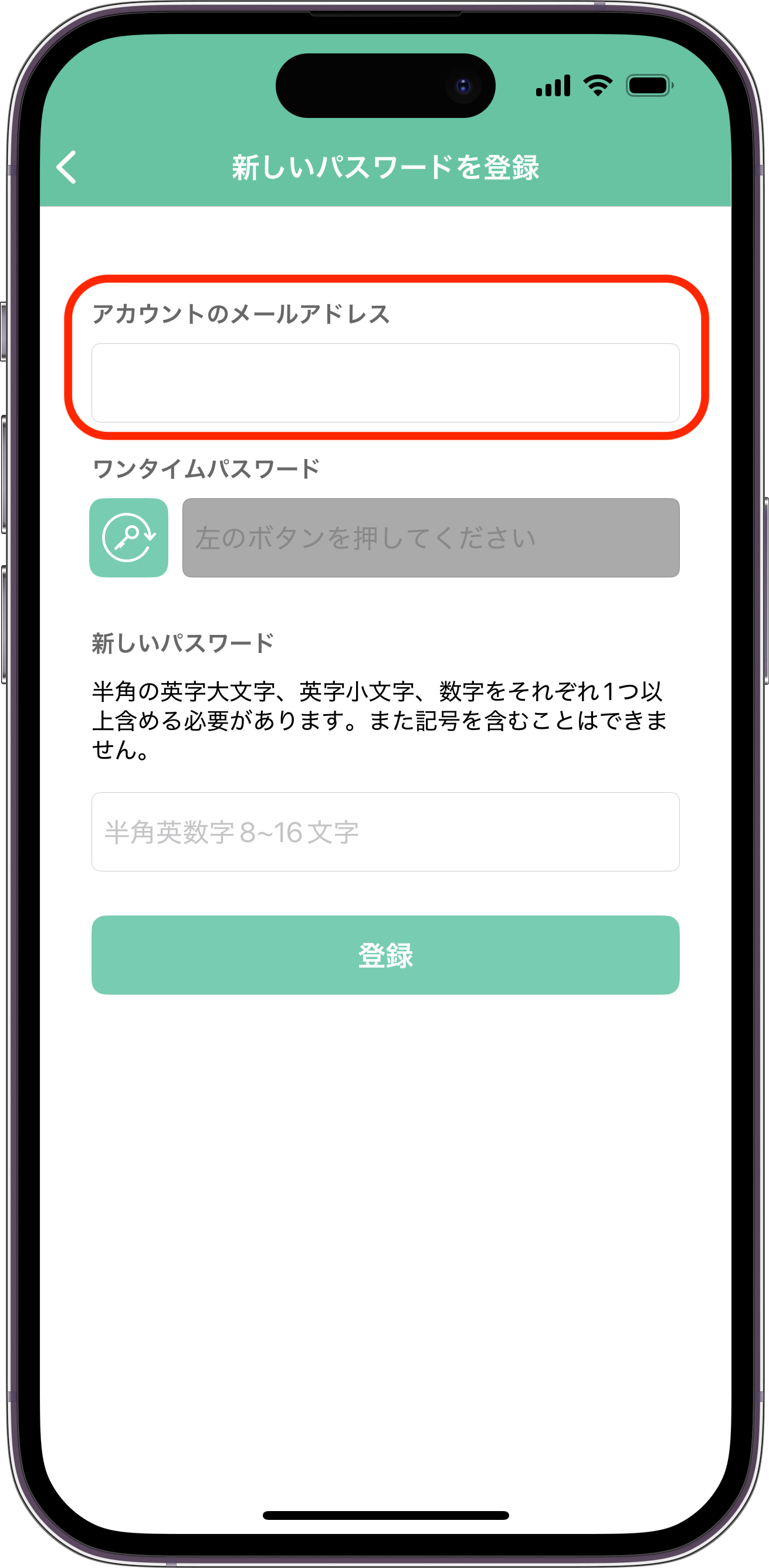This screenshot has height=1568, width=769.
Task: Request a one-time password with key button
Action: [x=129, y=538]
